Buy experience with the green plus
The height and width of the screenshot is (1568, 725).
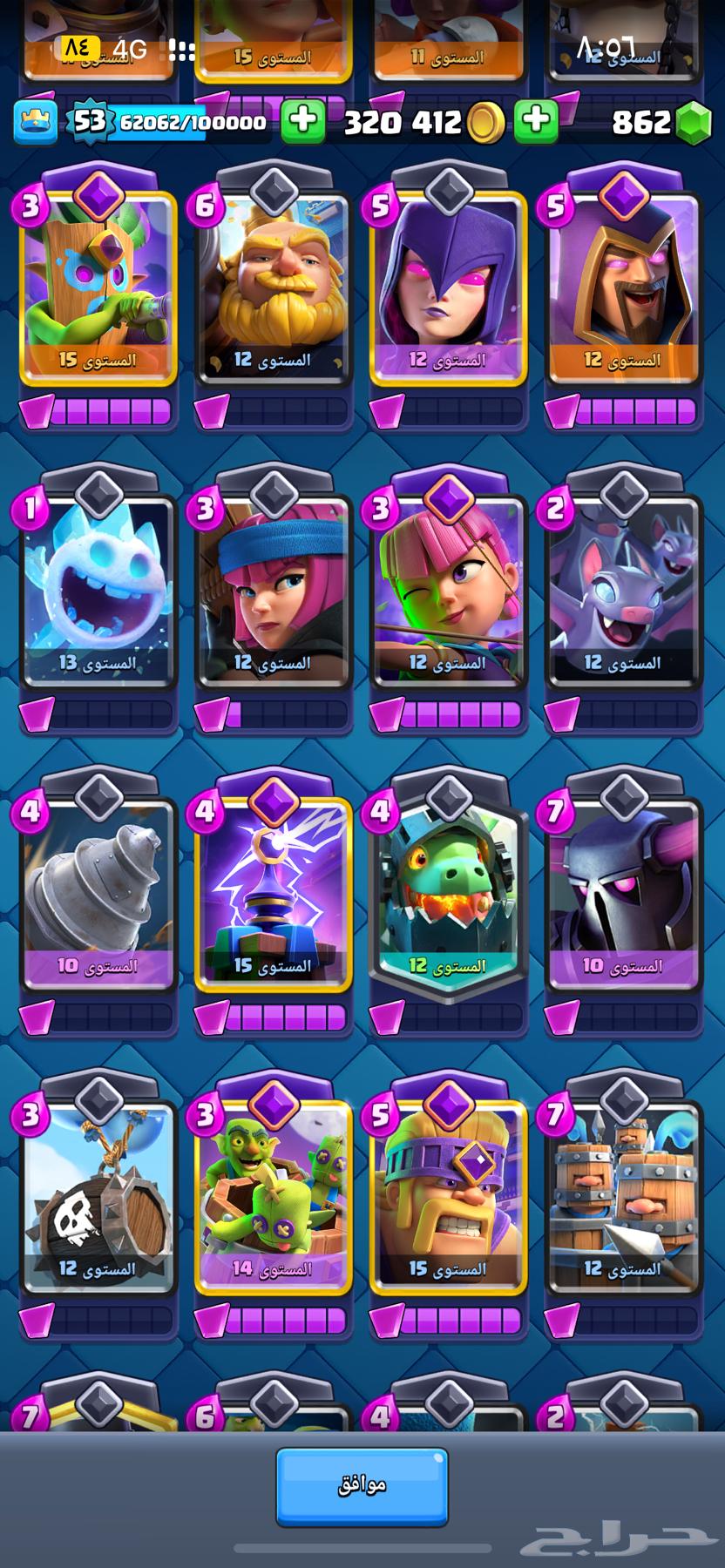click(x=302, y=121)
